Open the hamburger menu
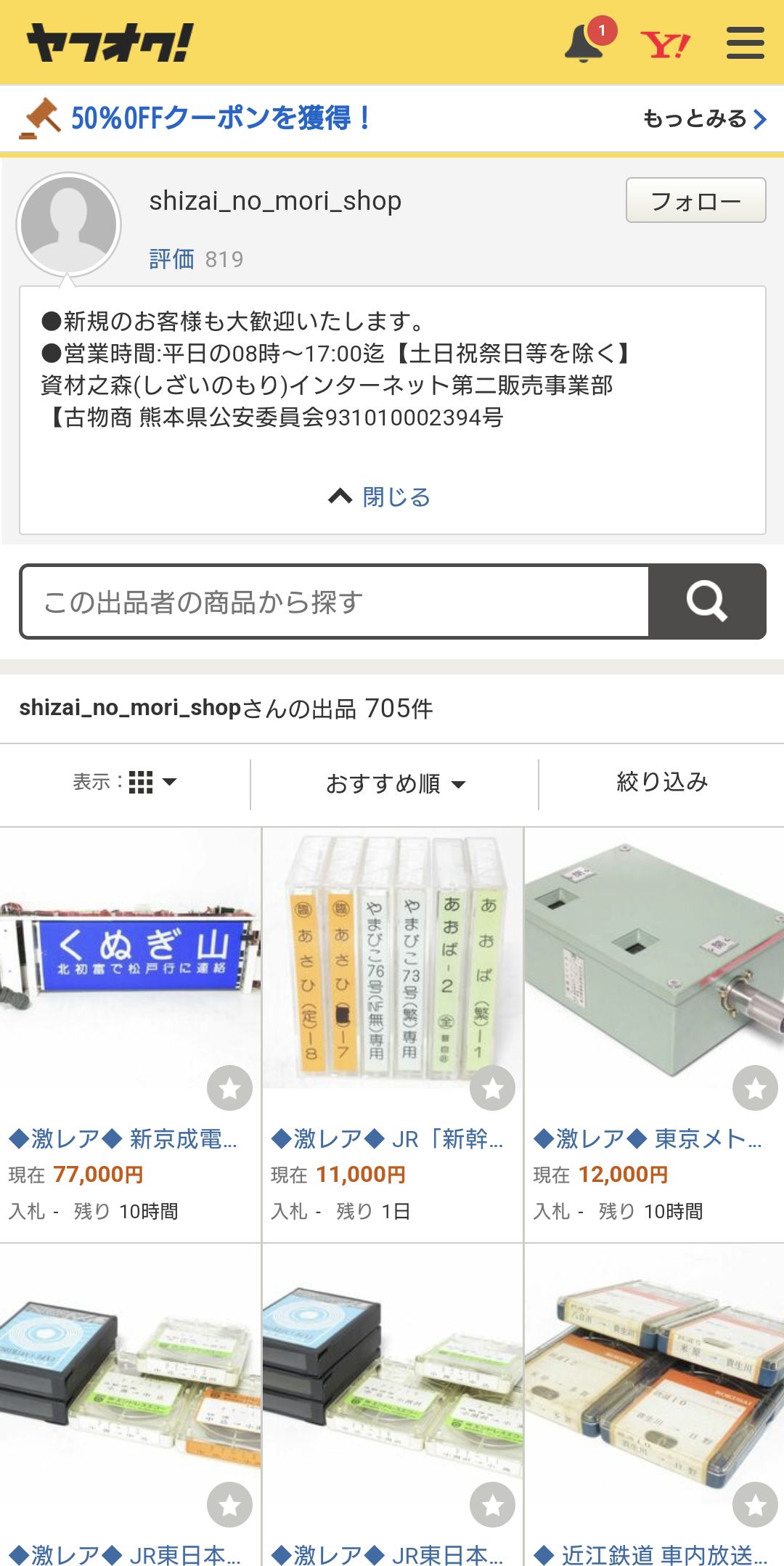 (746, 44)
